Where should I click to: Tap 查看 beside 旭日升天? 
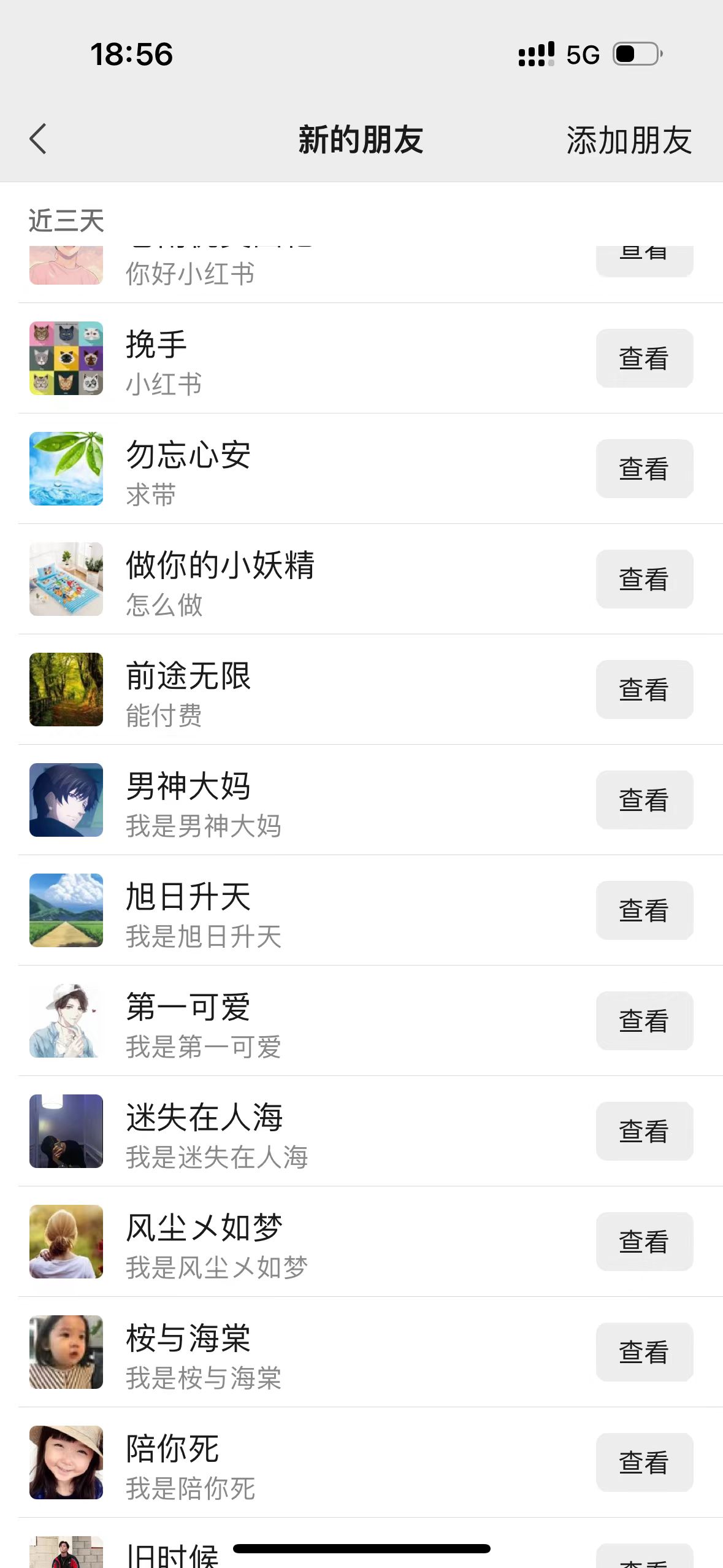tap(644, 910)
